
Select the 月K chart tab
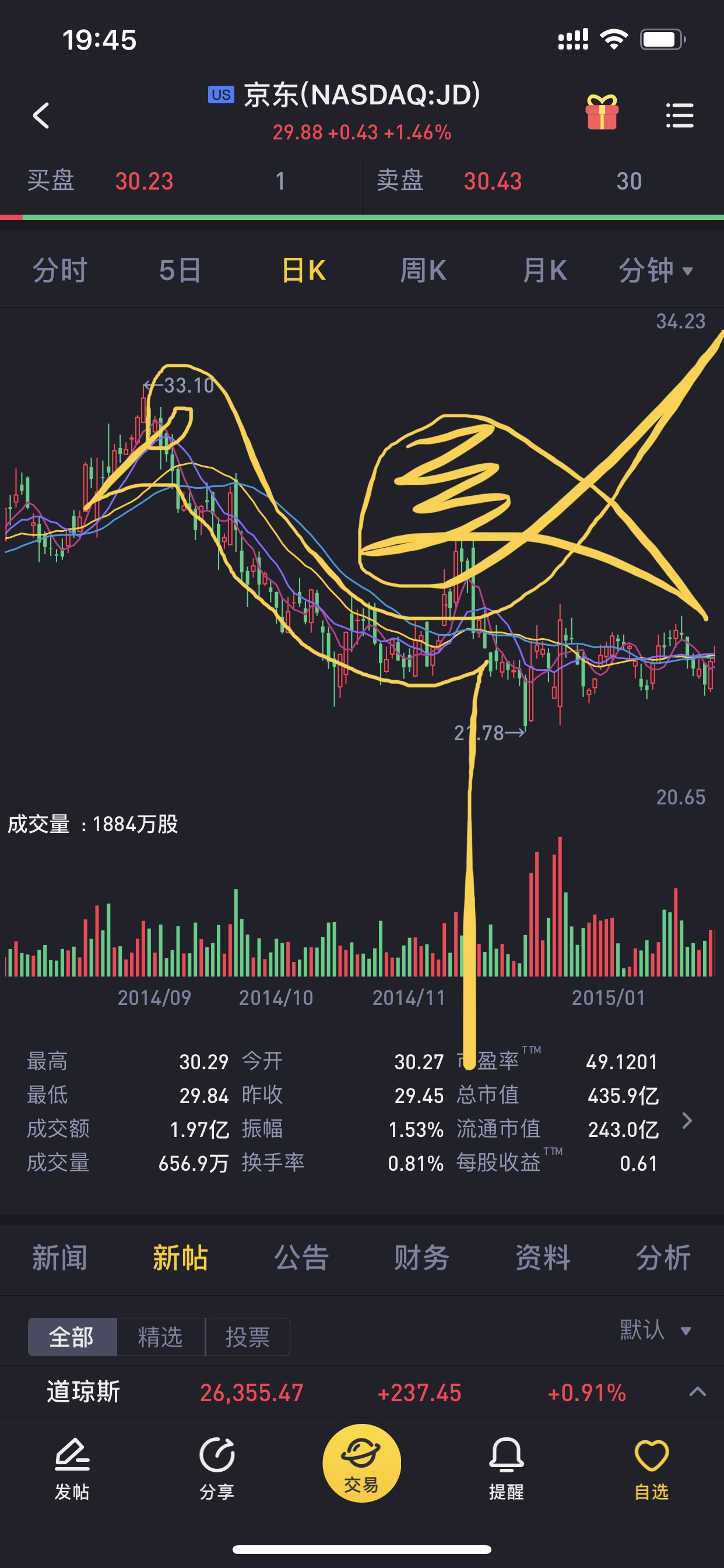tap(544, 269)
